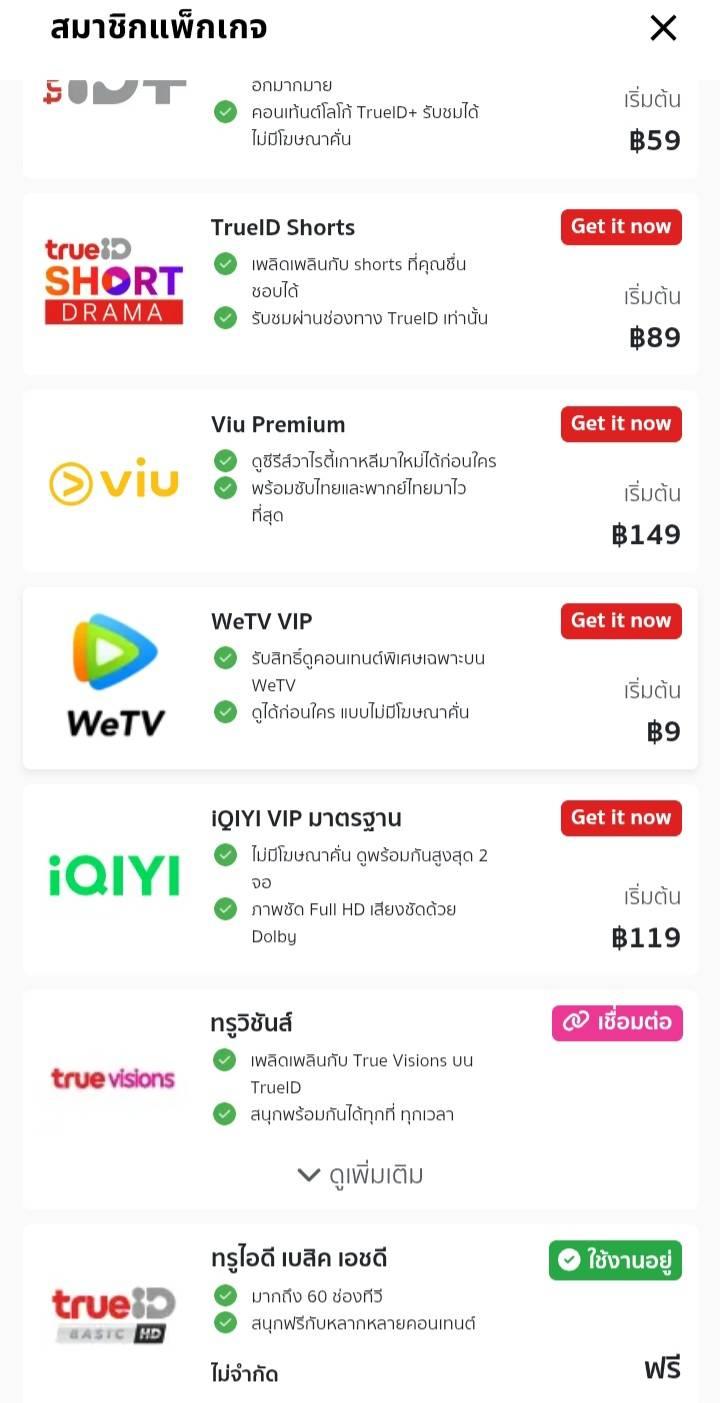
Task: Expand ดูเพิ่มเติม under ทรูวิชันส์
Action: coord(360,1175)
